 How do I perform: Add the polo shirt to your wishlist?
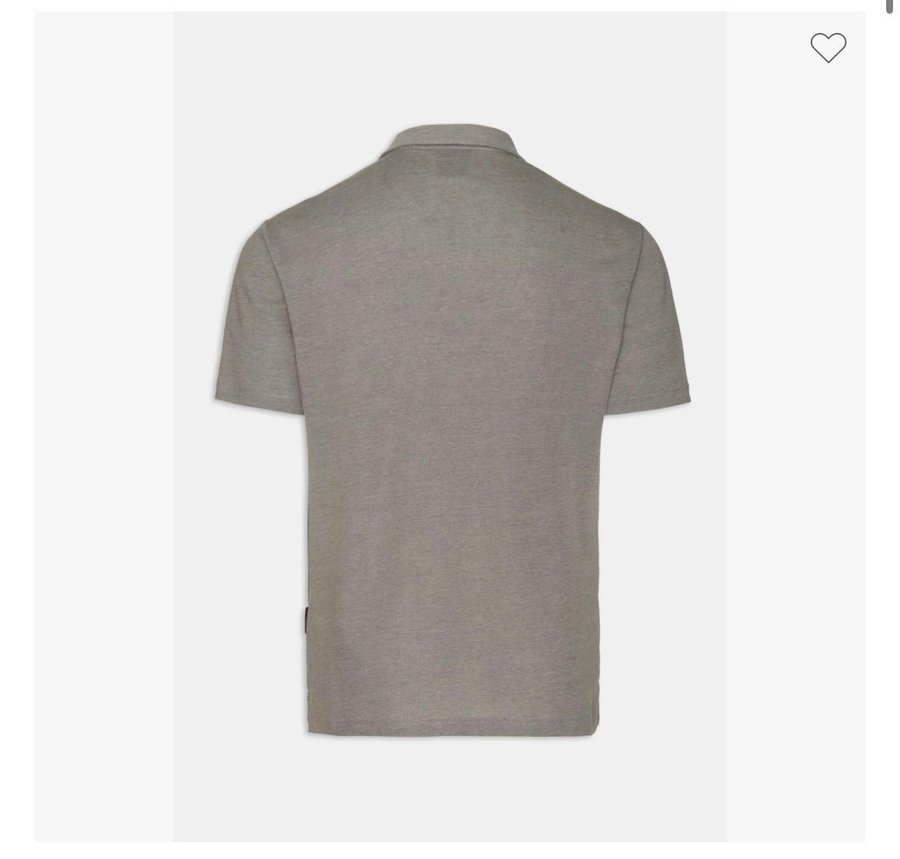(x=828, y=47)
